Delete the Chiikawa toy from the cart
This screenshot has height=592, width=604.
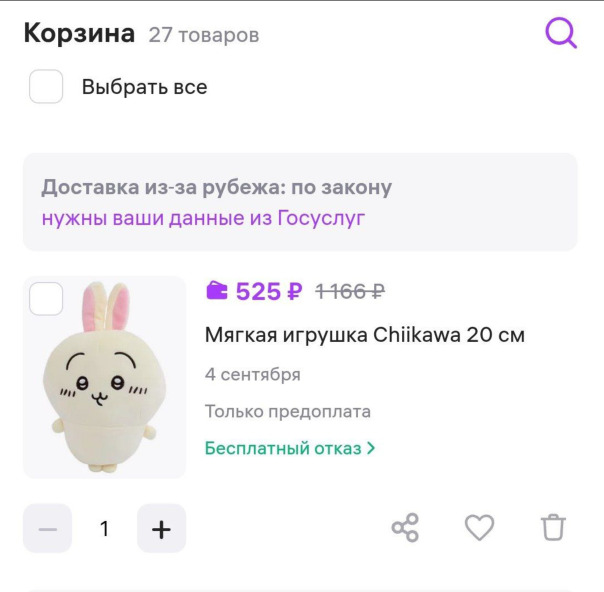click(553, 528)
